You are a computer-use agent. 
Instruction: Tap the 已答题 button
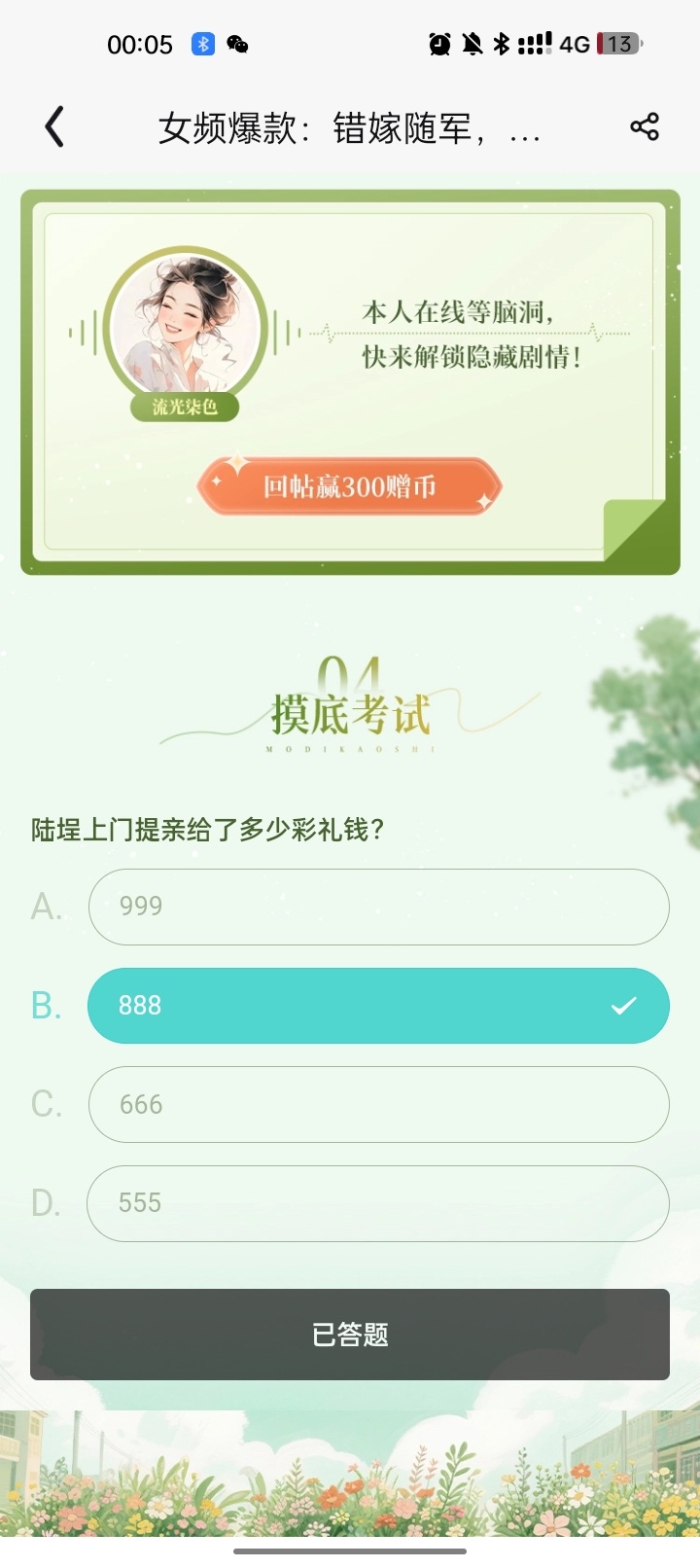[x=350, y=1335]
